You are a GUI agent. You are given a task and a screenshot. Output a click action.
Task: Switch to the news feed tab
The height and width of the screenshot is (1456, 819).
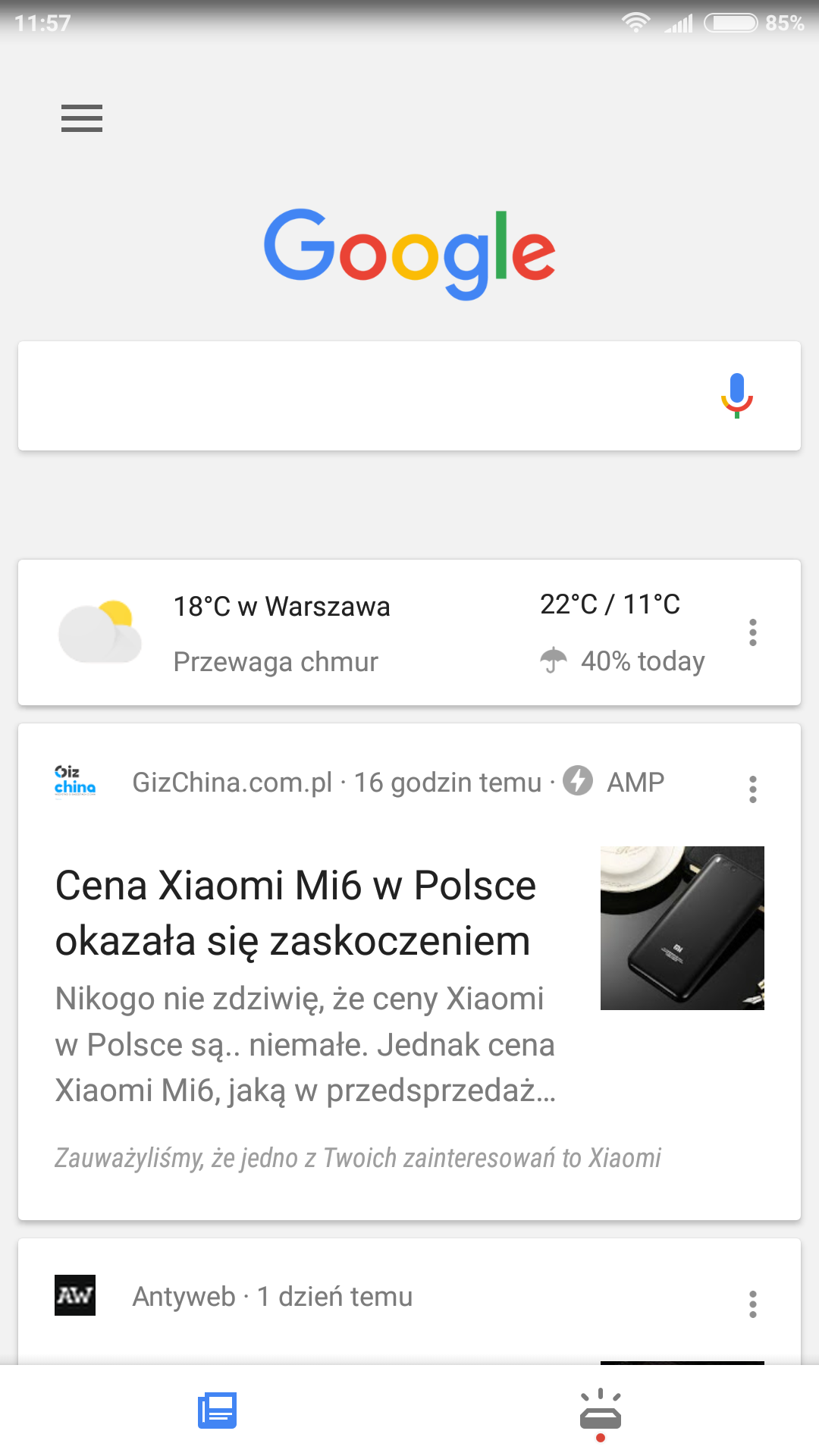[x=218, y=1410]
